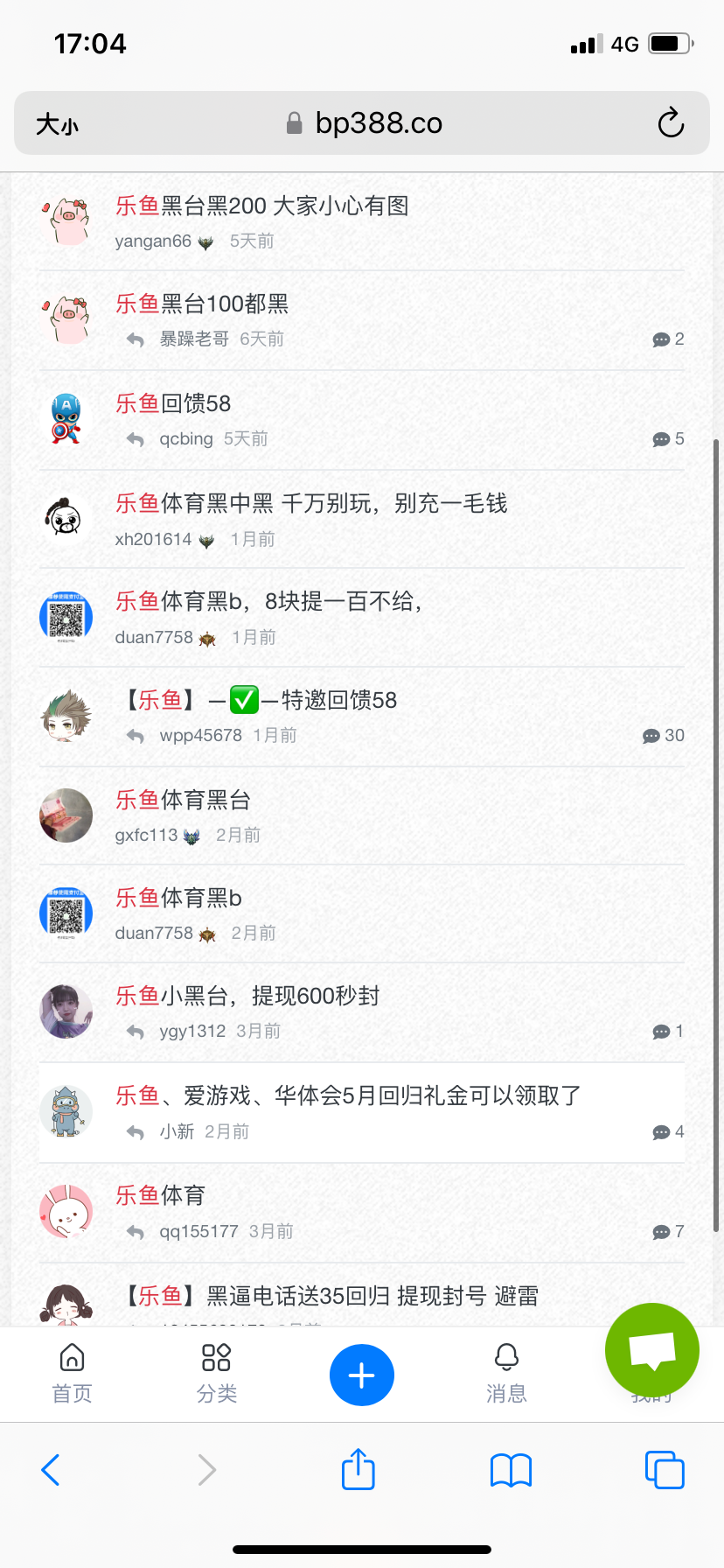Open post 乐鱼黑台黑200 大家小心有图

pyautogui.click(x=262, y=206)
